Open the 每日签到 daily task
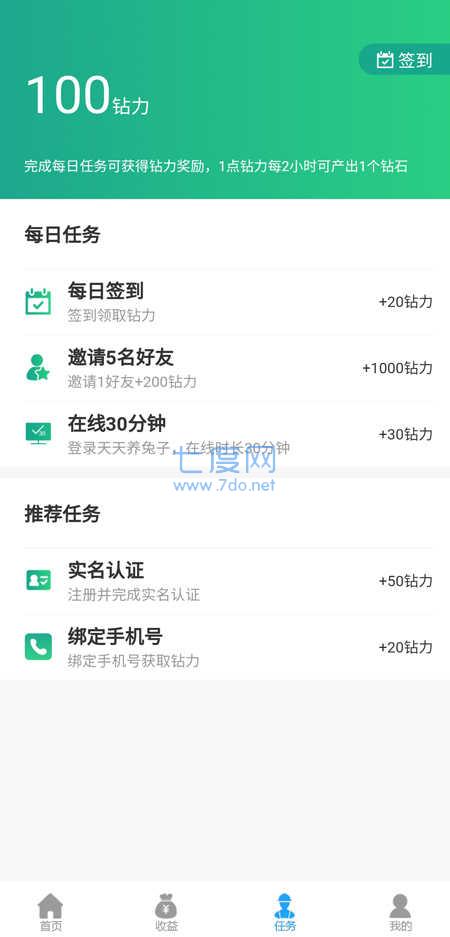The image size is (450, 937). (228, 302)
